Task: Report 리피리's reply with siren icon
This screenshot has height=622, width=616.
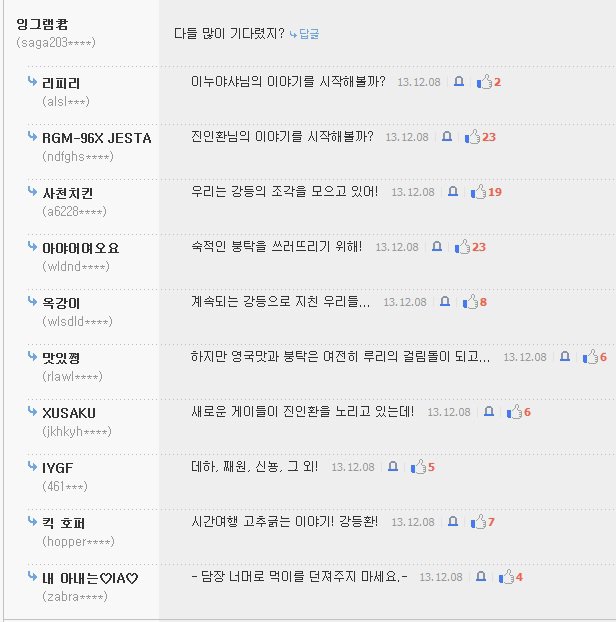Action: tap(459, 82)
